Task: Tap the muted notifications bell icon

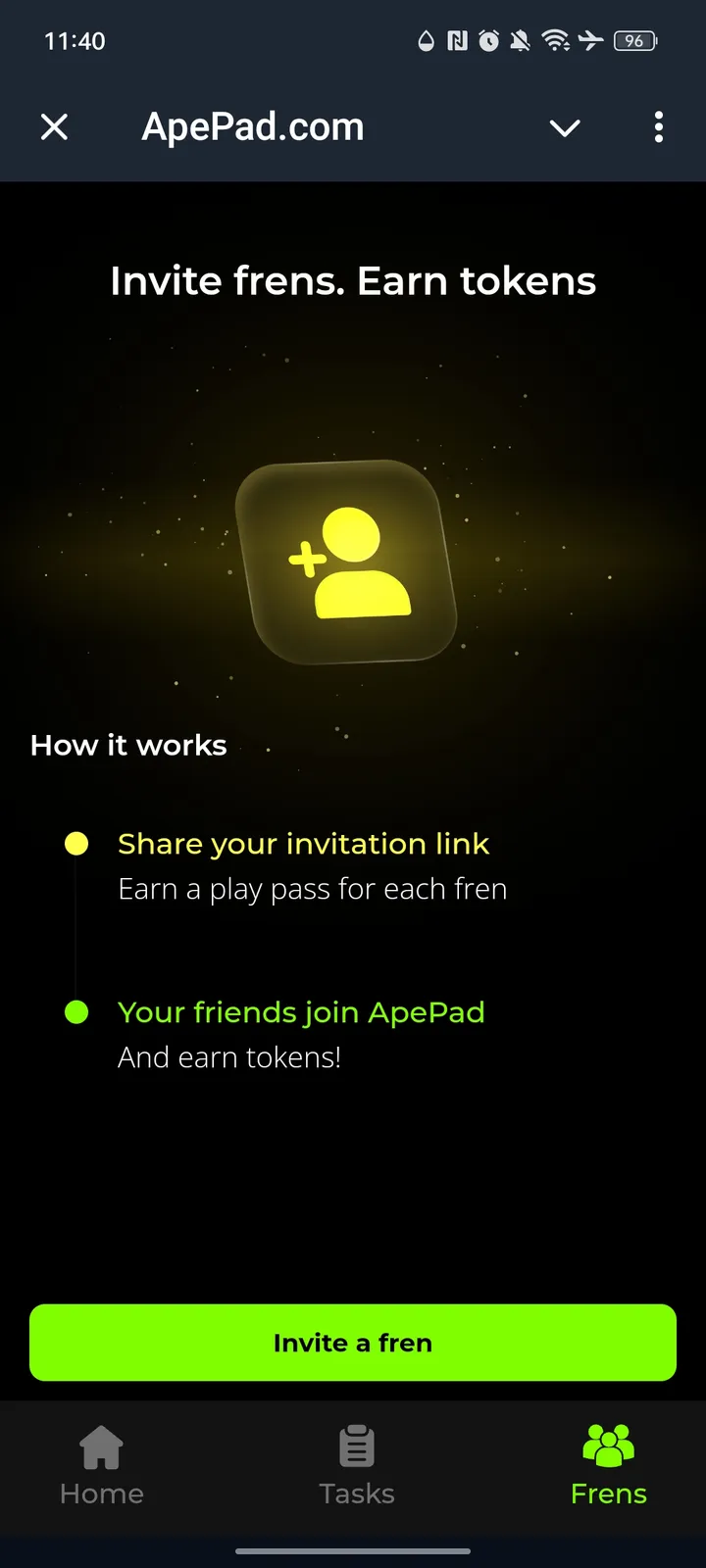Action: pos(521,41)
